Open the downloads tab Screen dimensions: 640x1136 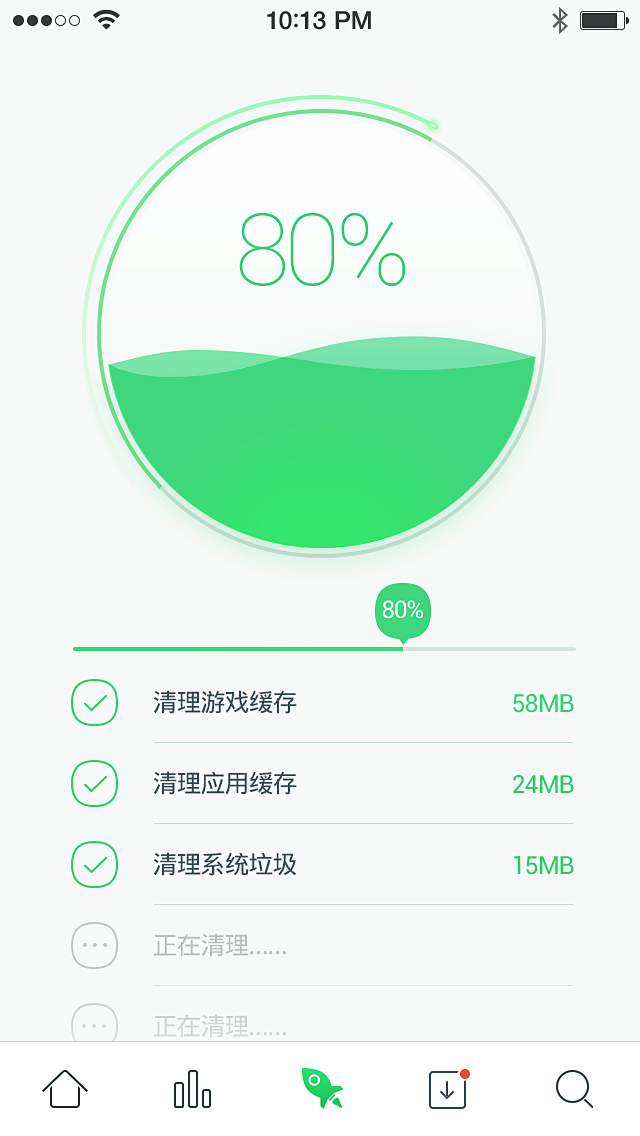[448, 1088]
